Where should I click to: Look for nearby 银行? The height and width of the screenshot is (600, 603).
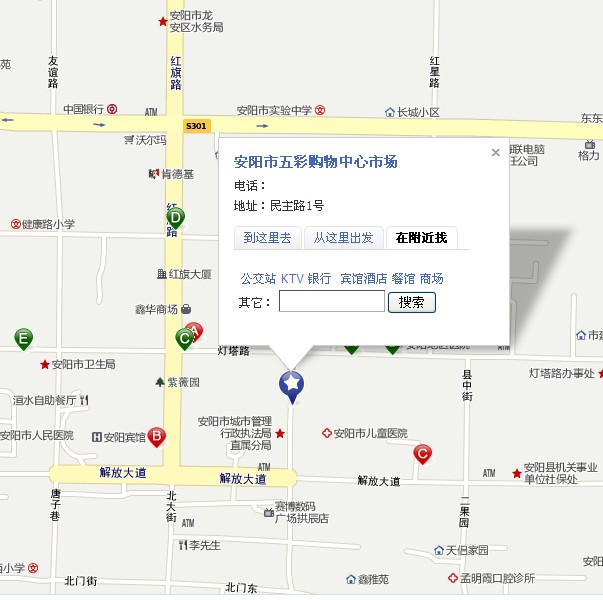[320, 278]
